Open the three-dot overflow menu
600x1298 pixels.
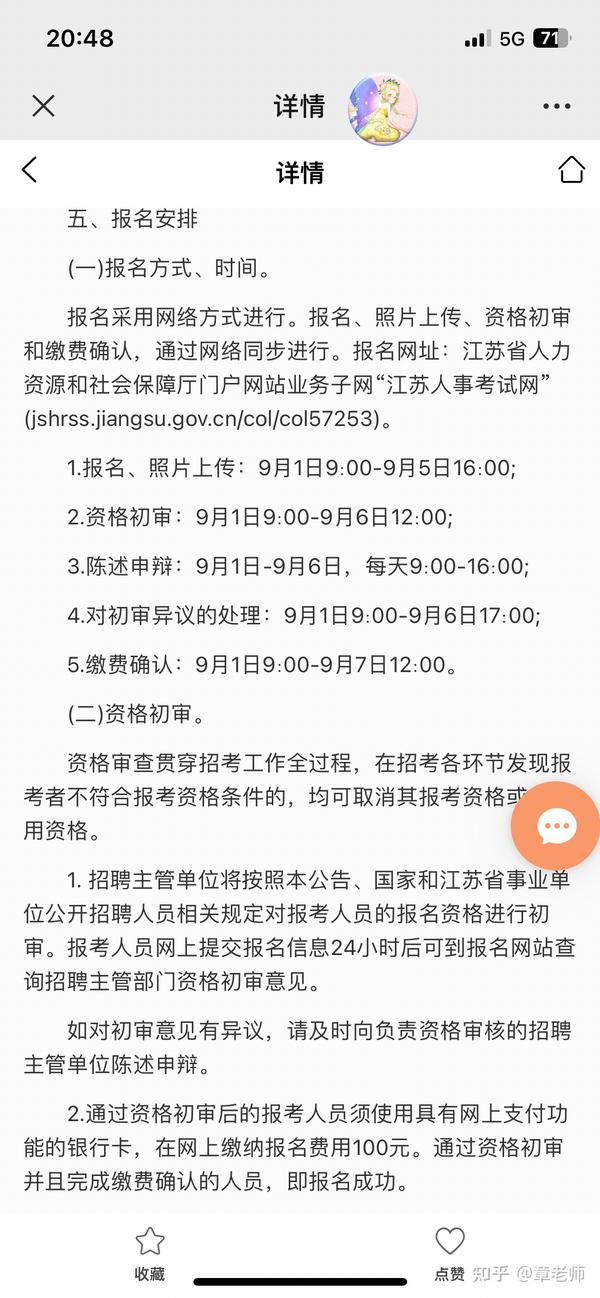point(557,106)
